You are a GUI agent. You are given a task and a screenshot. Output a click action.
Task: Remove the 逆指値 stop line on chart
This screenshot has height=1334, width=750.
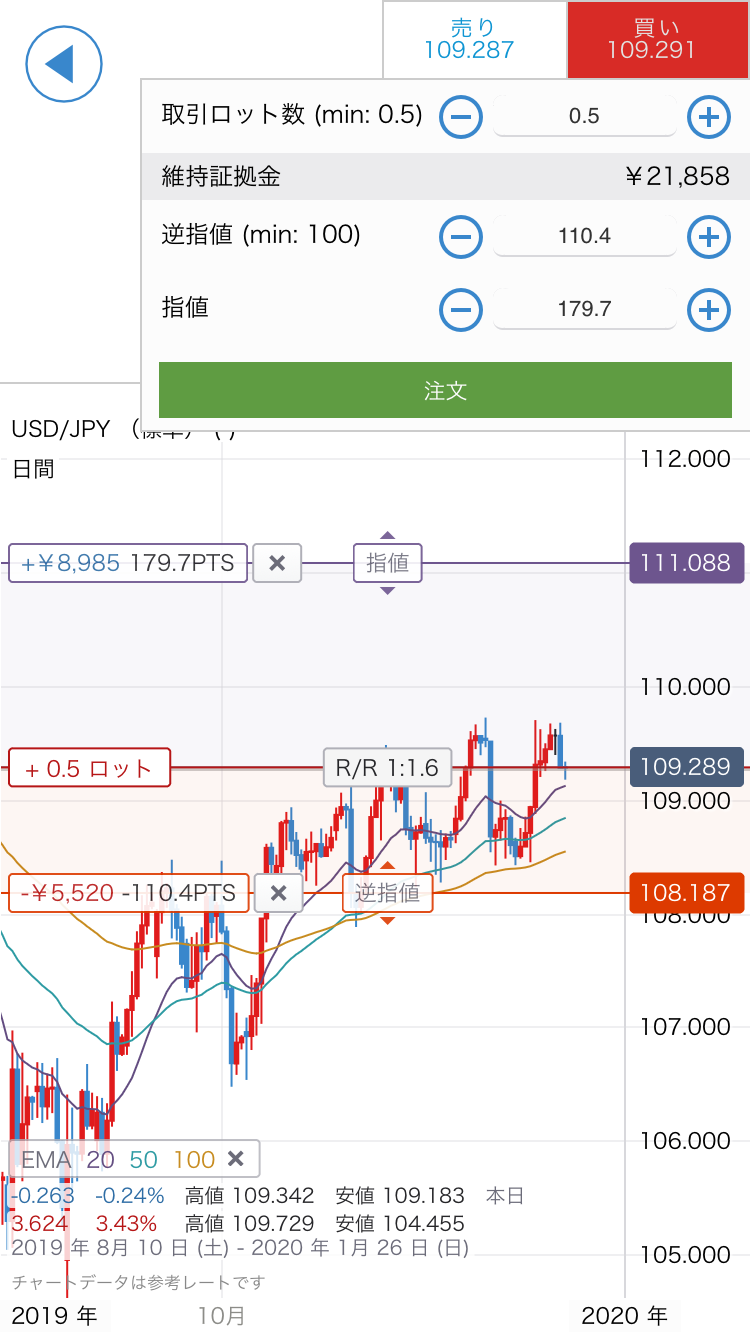(279, 893)
